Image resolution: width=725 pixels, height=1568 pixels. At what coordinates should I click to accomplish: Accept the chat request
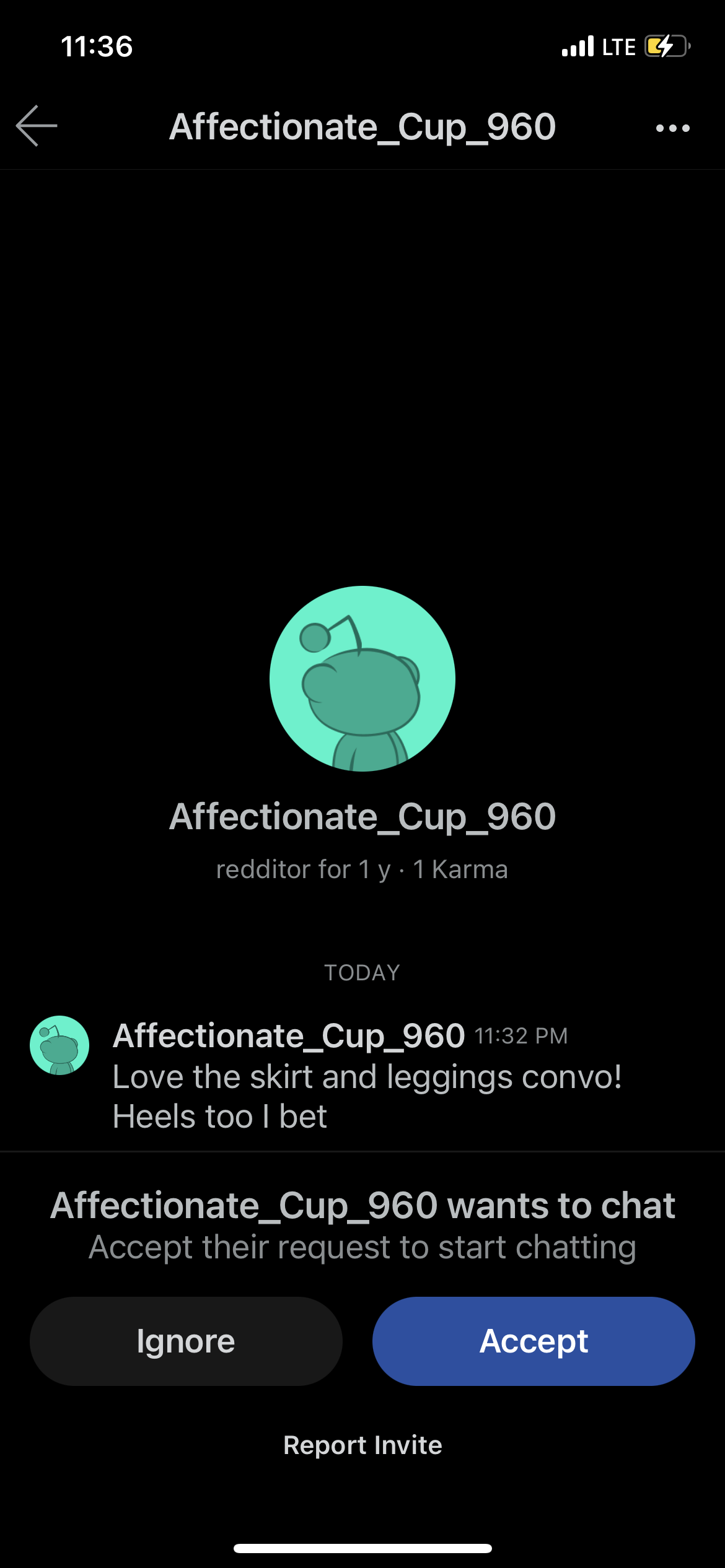[x=533, y=1341]
